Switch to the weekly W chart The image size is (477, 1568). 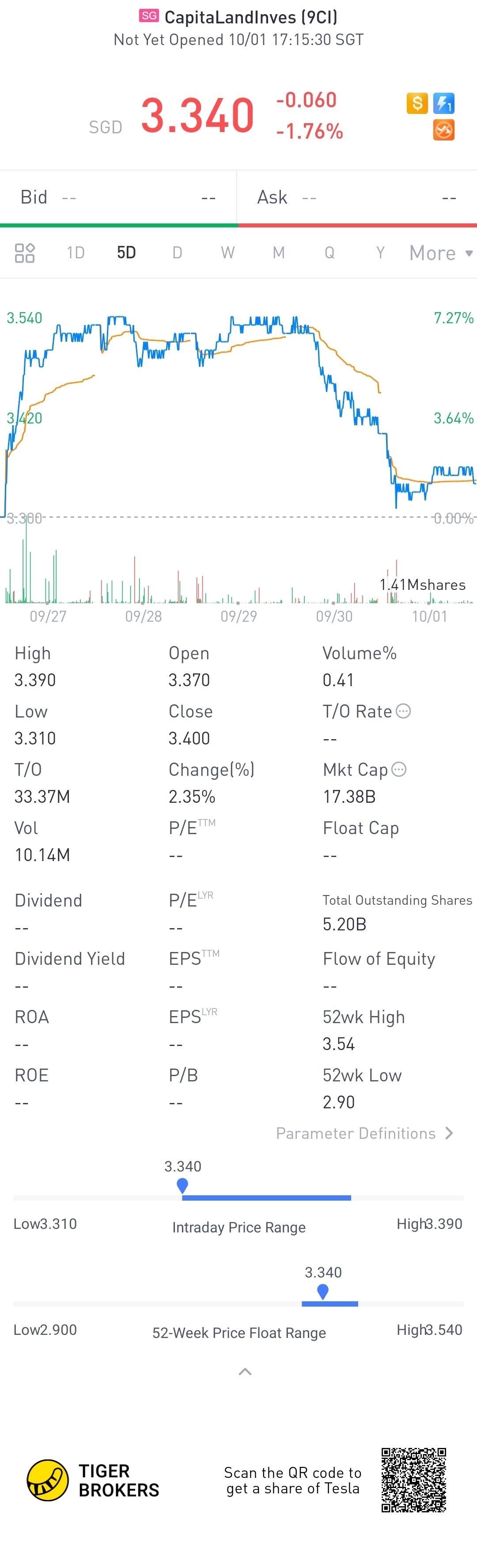tap(228, 253)
